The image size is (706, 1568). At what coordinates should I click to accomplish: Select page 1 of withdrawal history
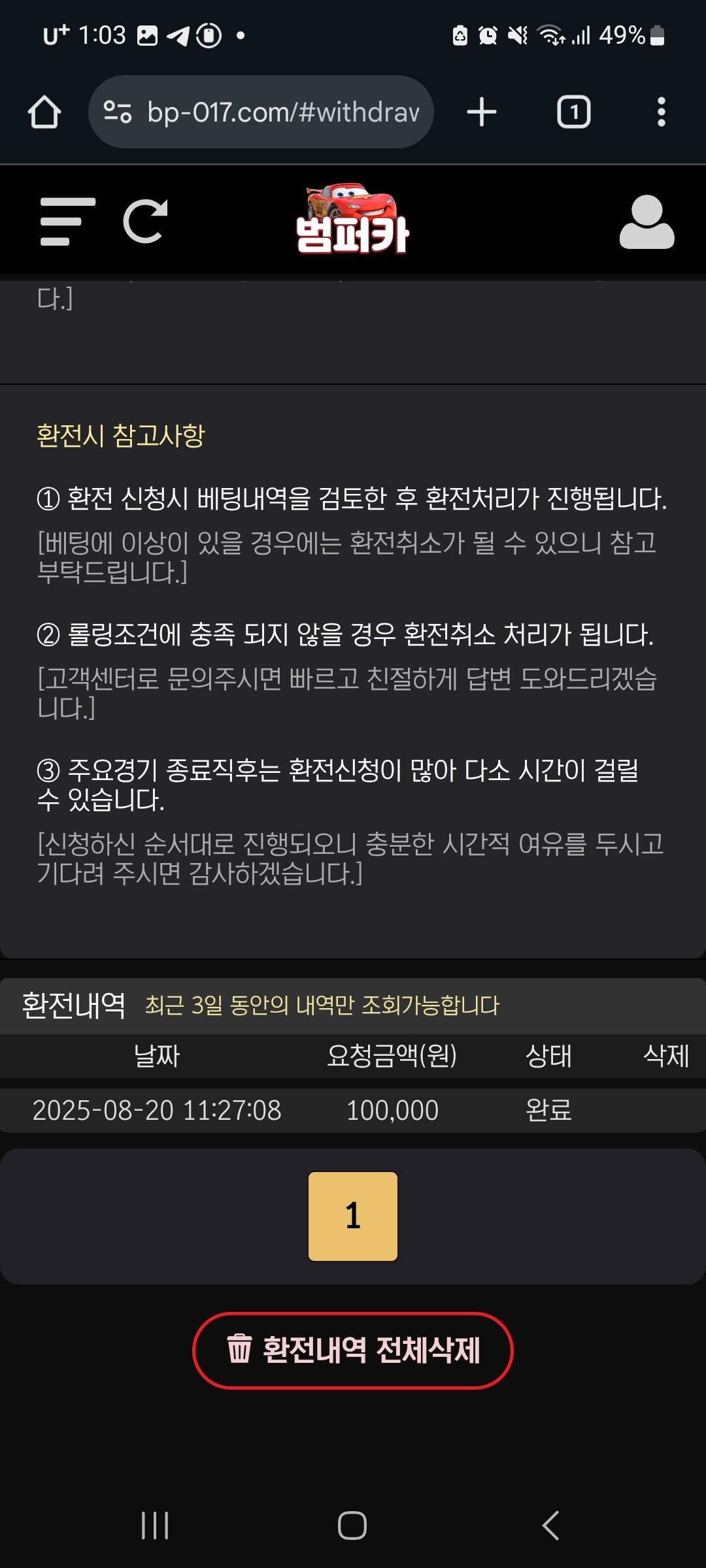coord(353,1216)
